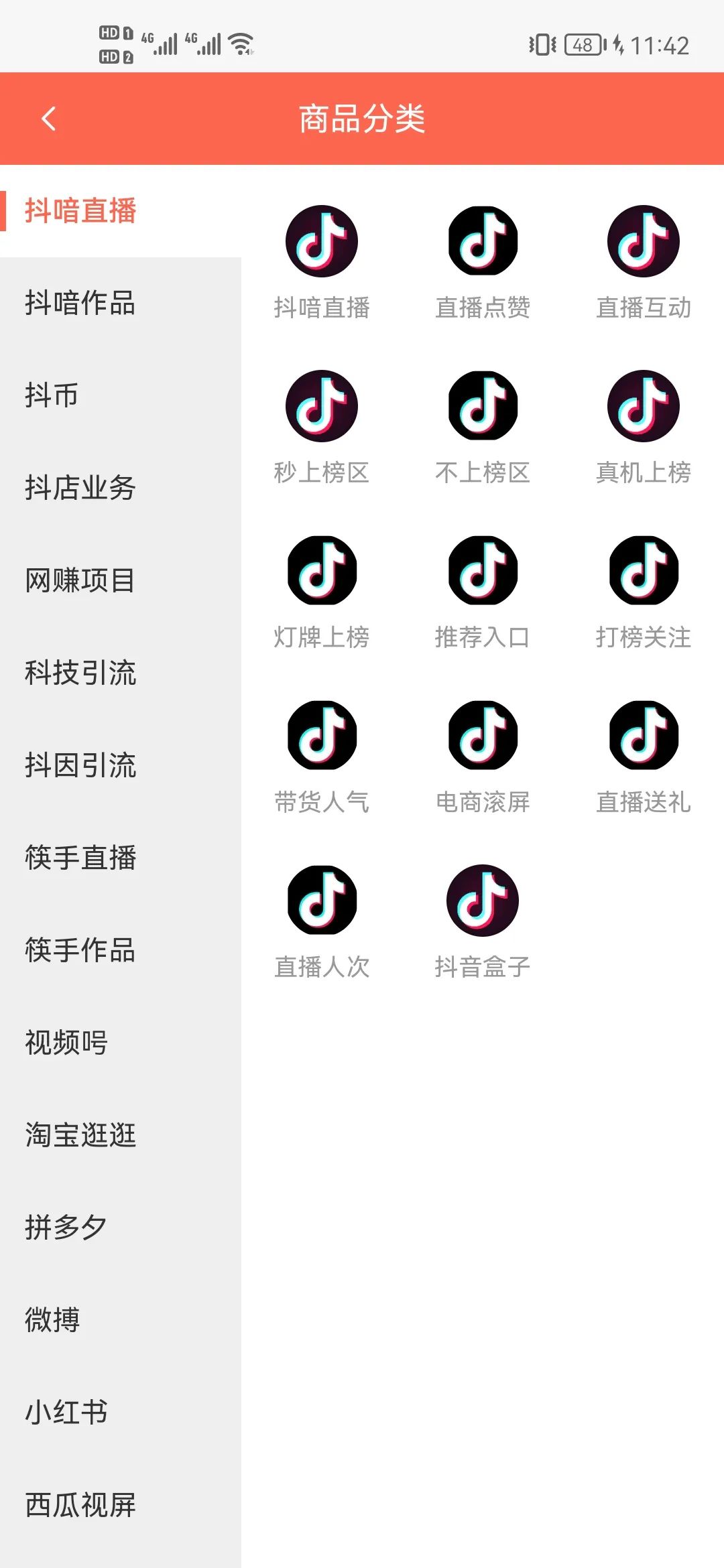Open the 灯牌上榜 item
This screenshot has width=724, height=1568.
coord(322,591)
